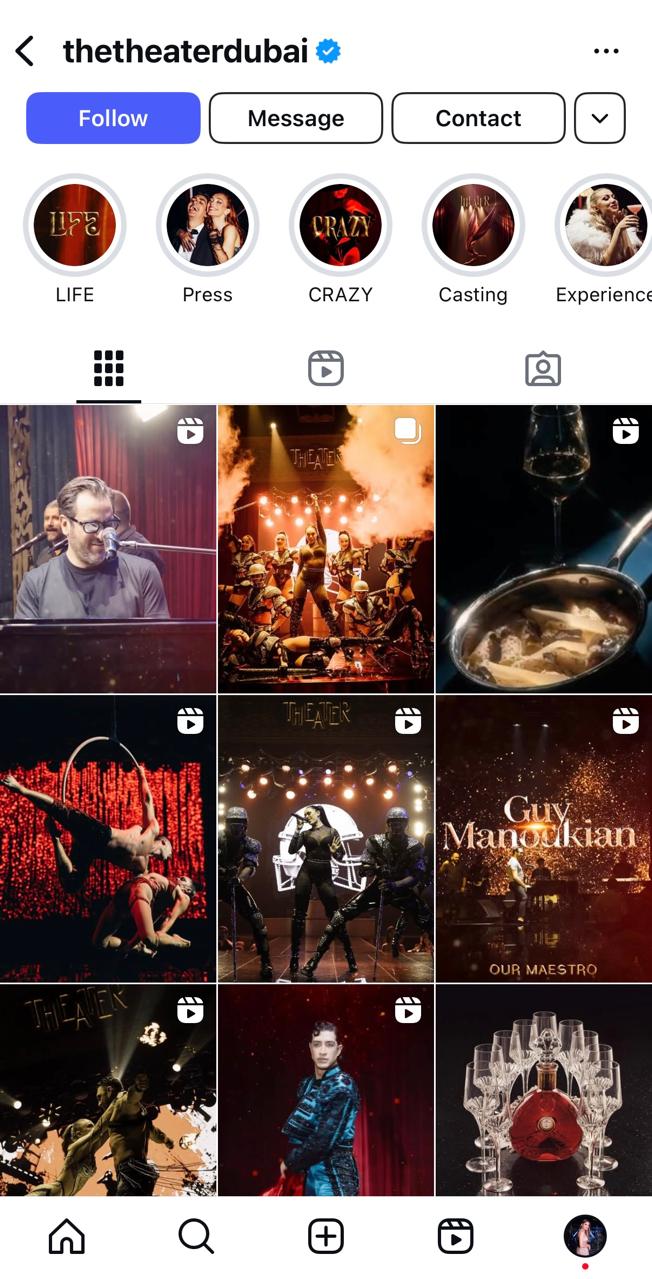This screenshot has height=1279, width=652.
Task: Open the Press story highlight
Action: [x=207, y=225]
